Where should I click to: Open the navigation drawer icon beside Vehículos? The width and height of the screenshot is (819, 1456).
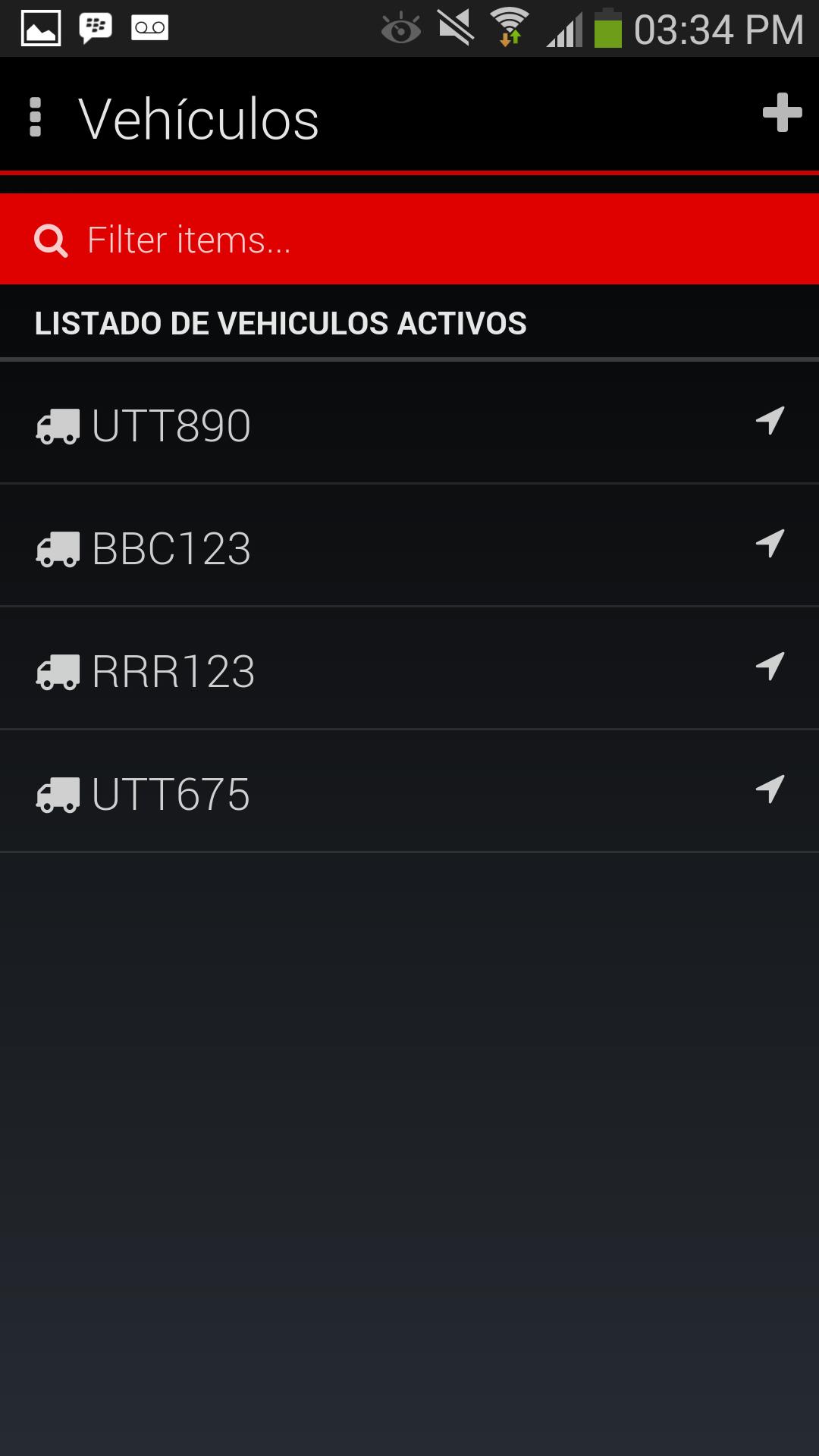[x=36, y=115]
